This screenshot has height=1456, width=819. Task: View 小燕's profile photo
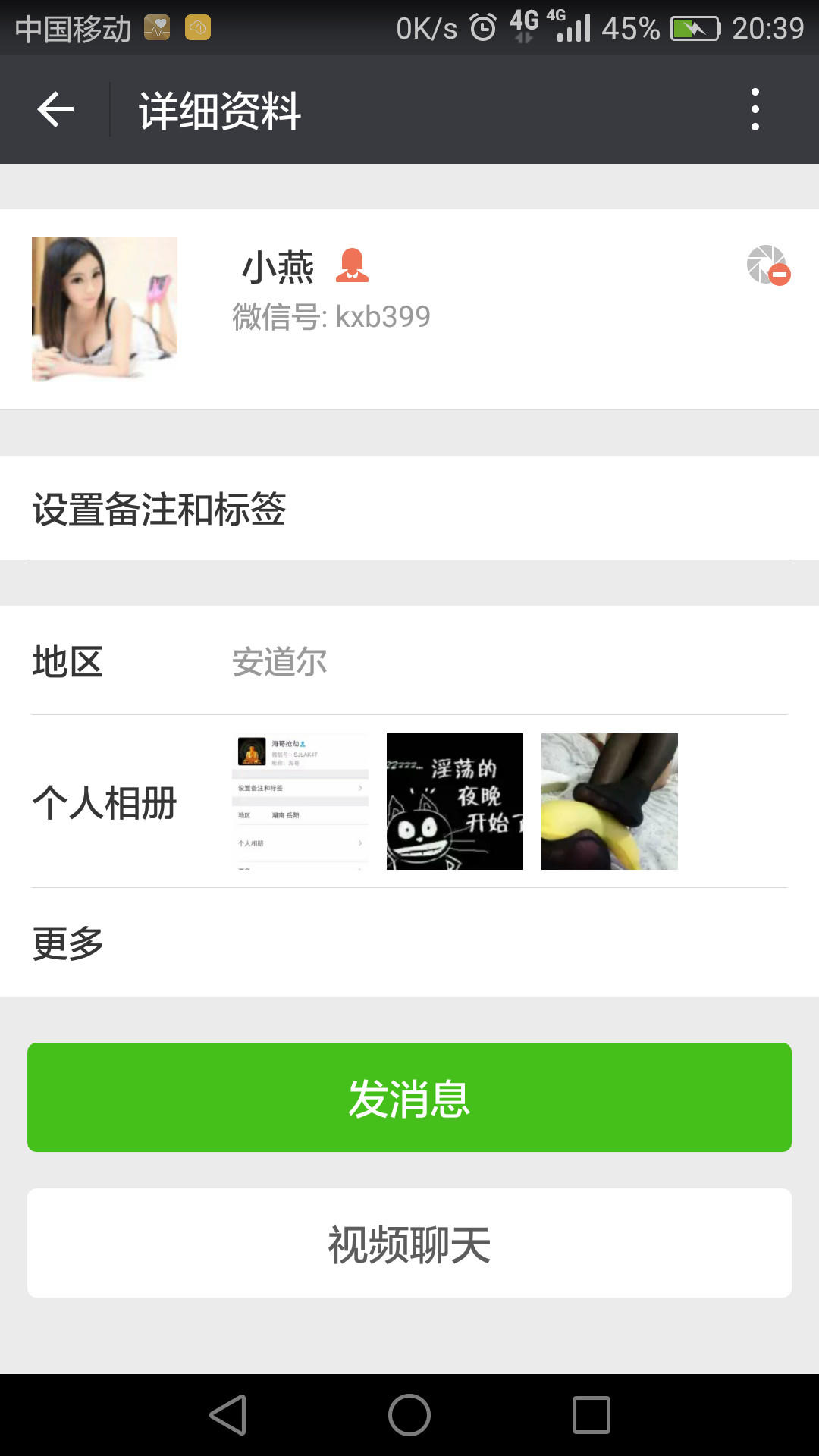[105, 309]
